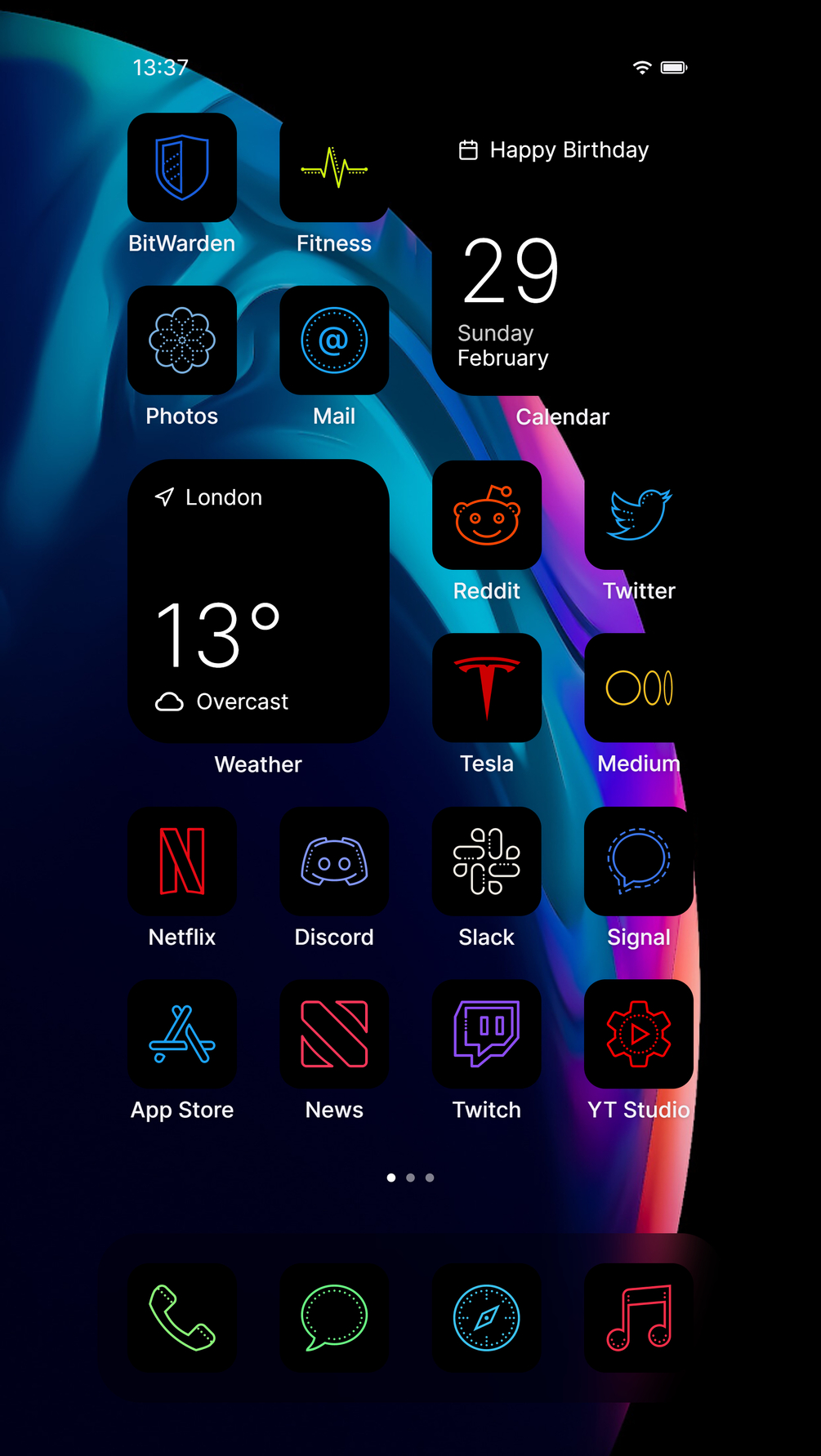
Task: Start Netflix
Action: (182, 861)
